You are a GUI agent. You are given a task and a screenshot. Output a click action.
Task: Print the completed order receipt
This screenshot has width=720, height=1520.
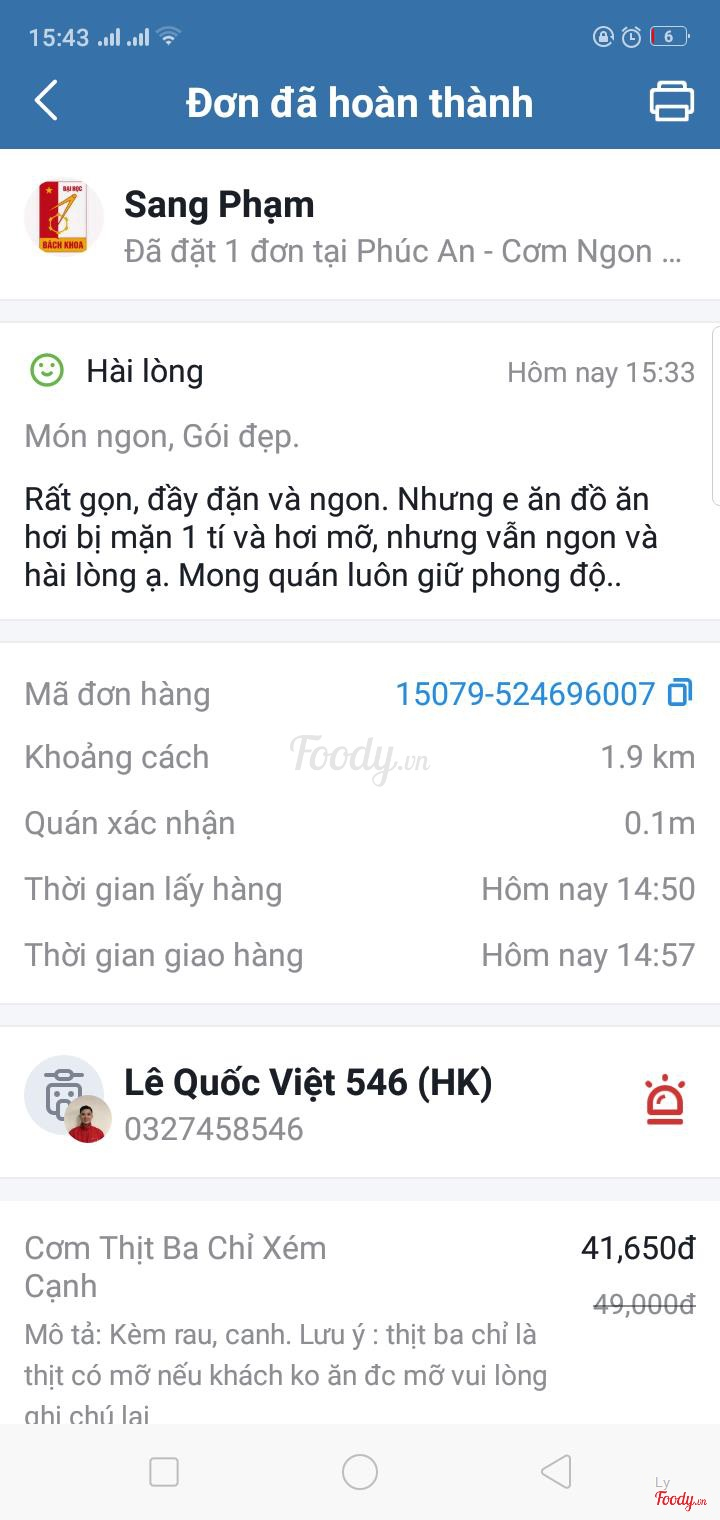672,102
